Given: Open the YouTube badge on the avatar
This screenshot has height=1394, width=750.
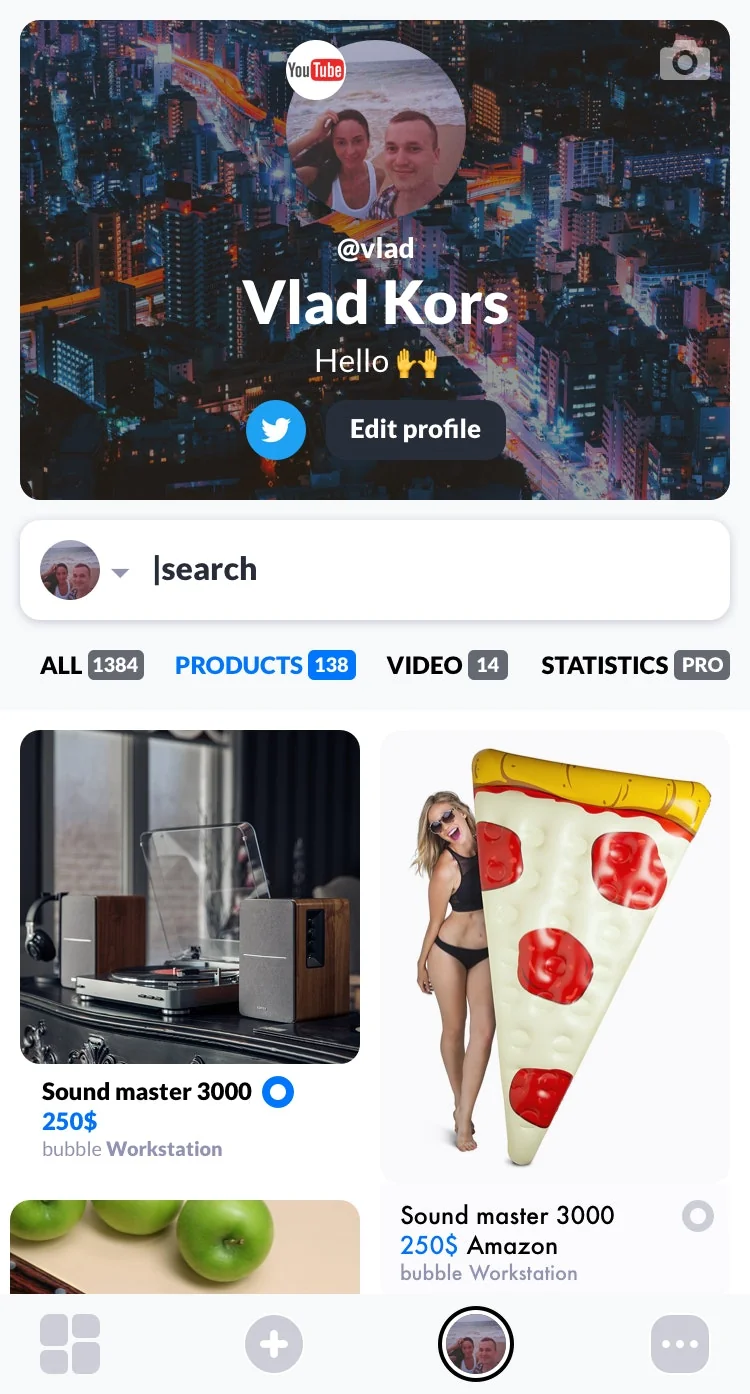Looking at the screenshot, I should point(315,70).
